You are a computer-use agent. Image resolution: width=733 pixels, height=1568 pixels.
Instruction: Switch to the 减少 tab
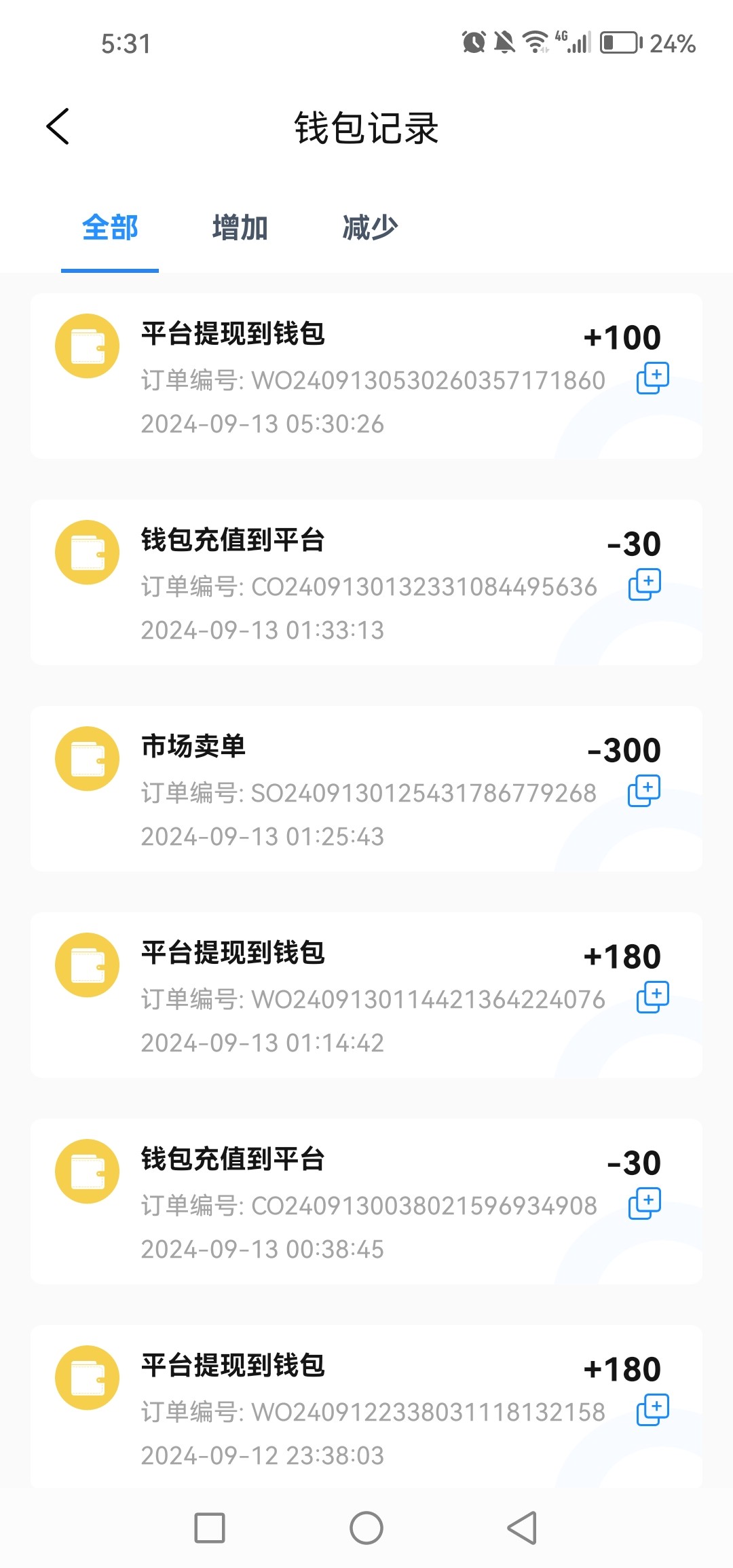click(x=370, y=227)
